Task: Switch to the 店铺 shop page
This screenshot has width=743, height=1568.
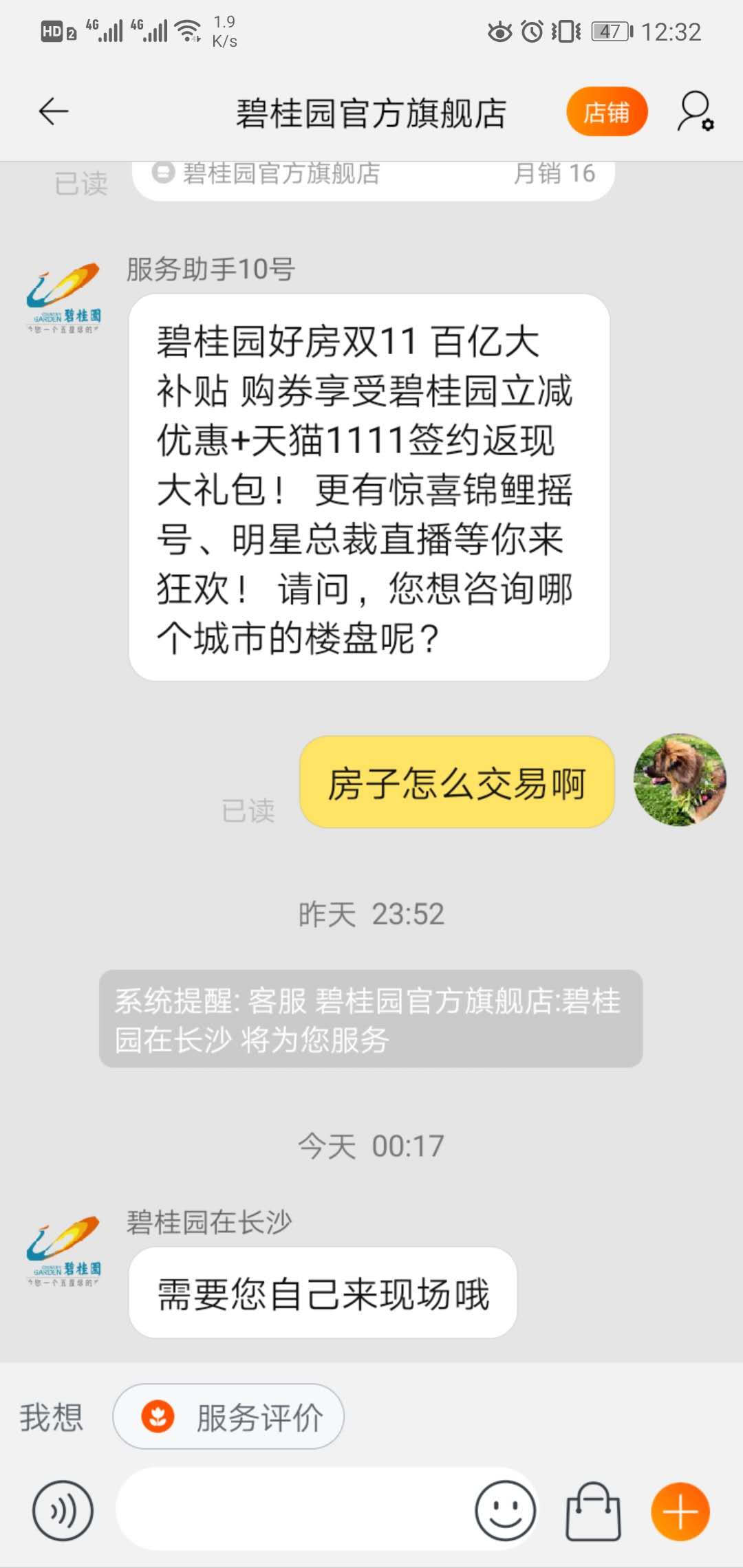Action: [606, 112]
